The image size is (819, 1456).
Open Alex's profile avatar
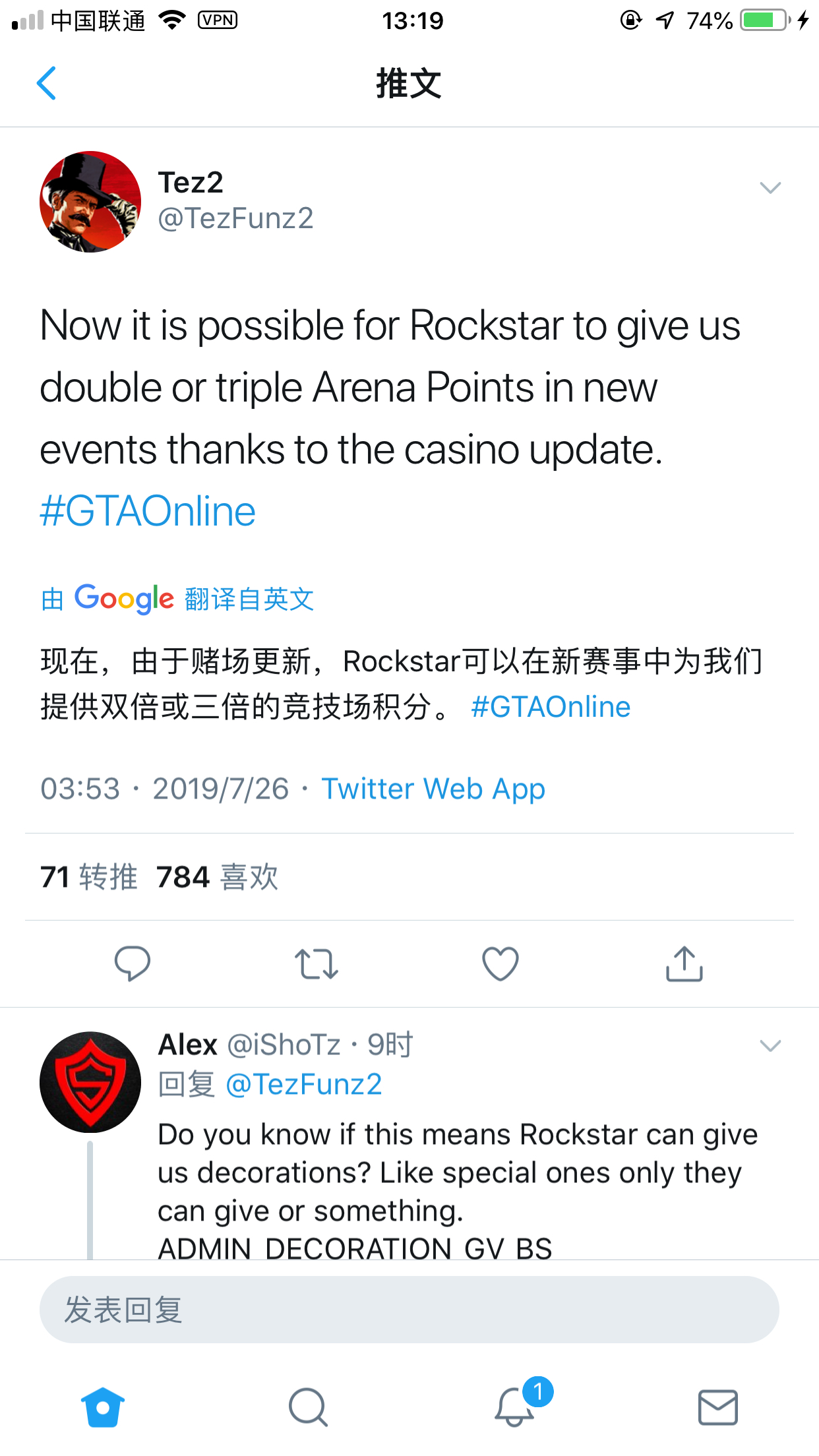click(90, 1082)
